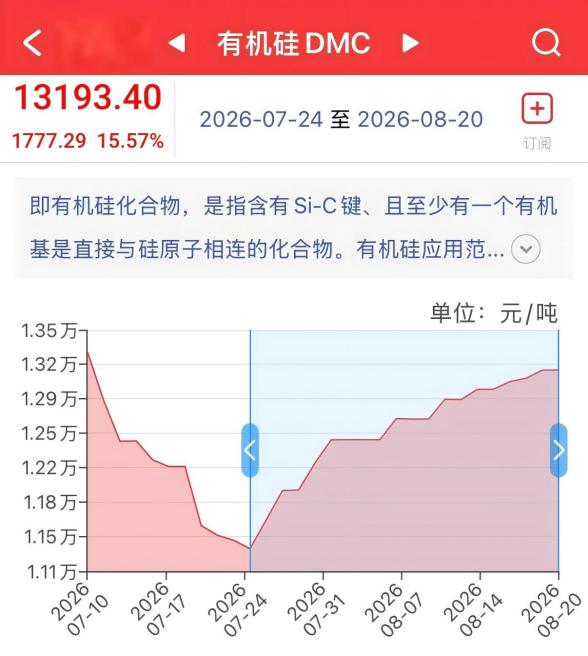Switch to the previous commodity with left triangle

point(177,43)
